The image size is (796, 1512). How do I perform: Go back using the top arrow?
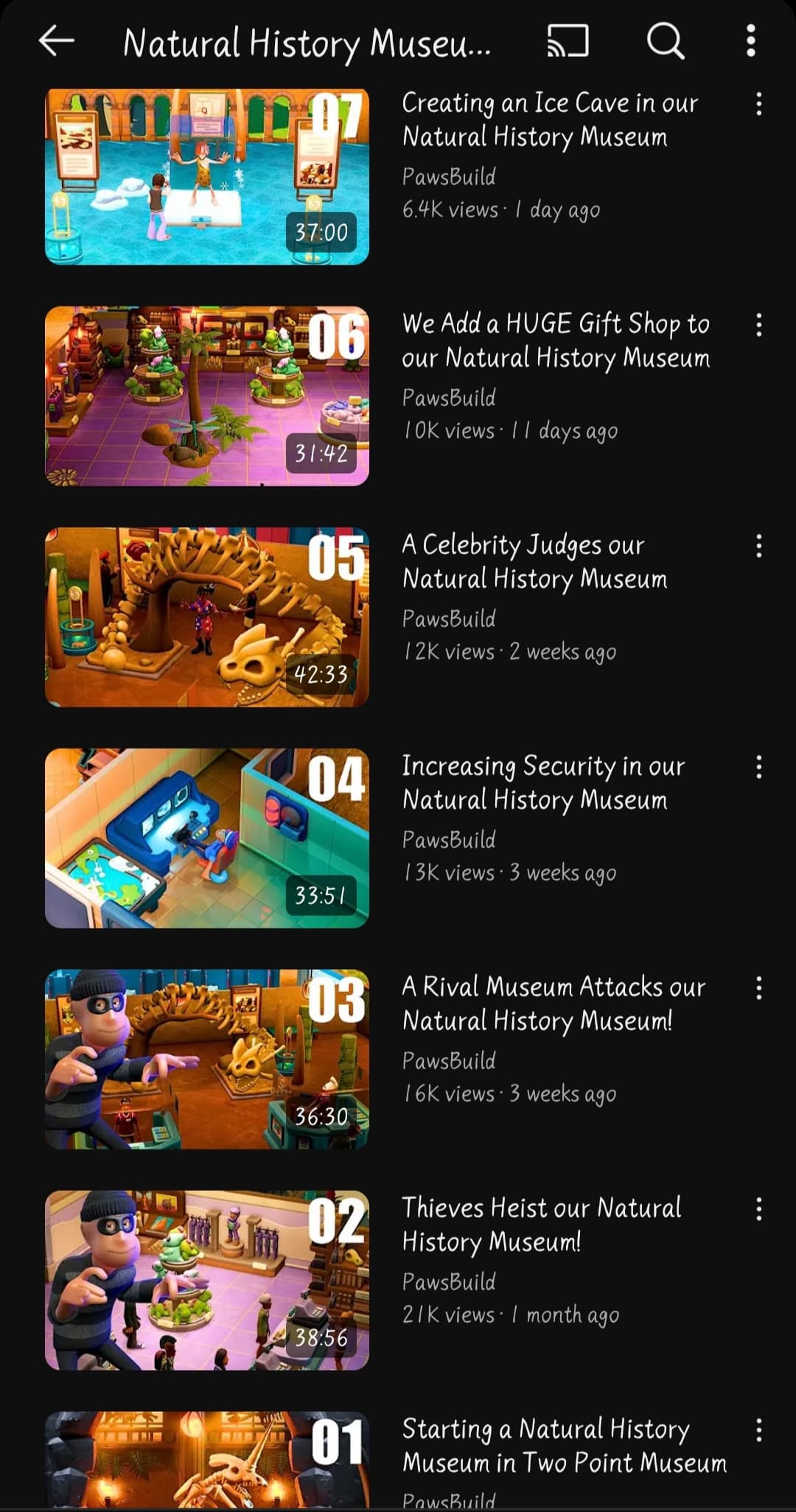point(57,41)
